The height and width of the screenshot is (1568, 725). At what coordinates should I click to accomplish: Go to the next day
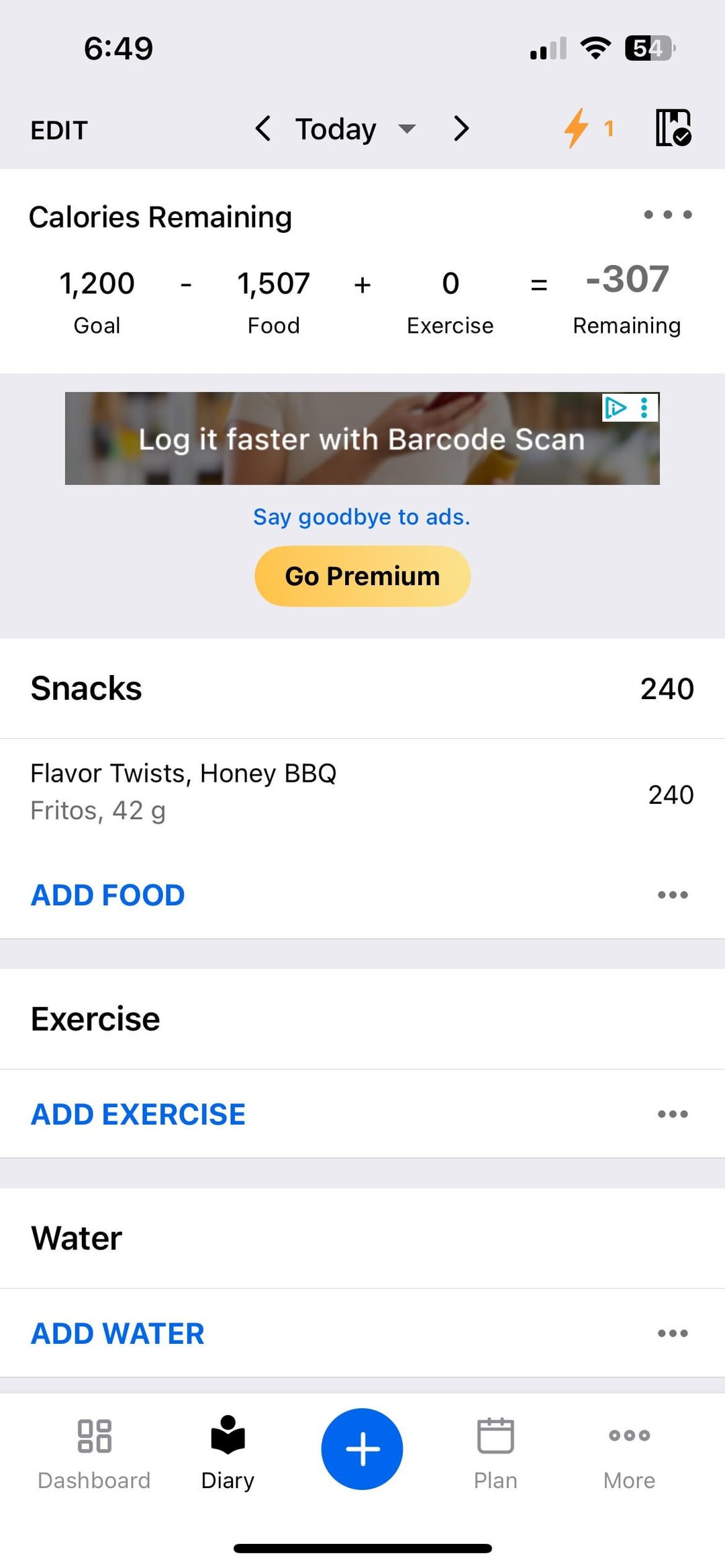point(461,128)
